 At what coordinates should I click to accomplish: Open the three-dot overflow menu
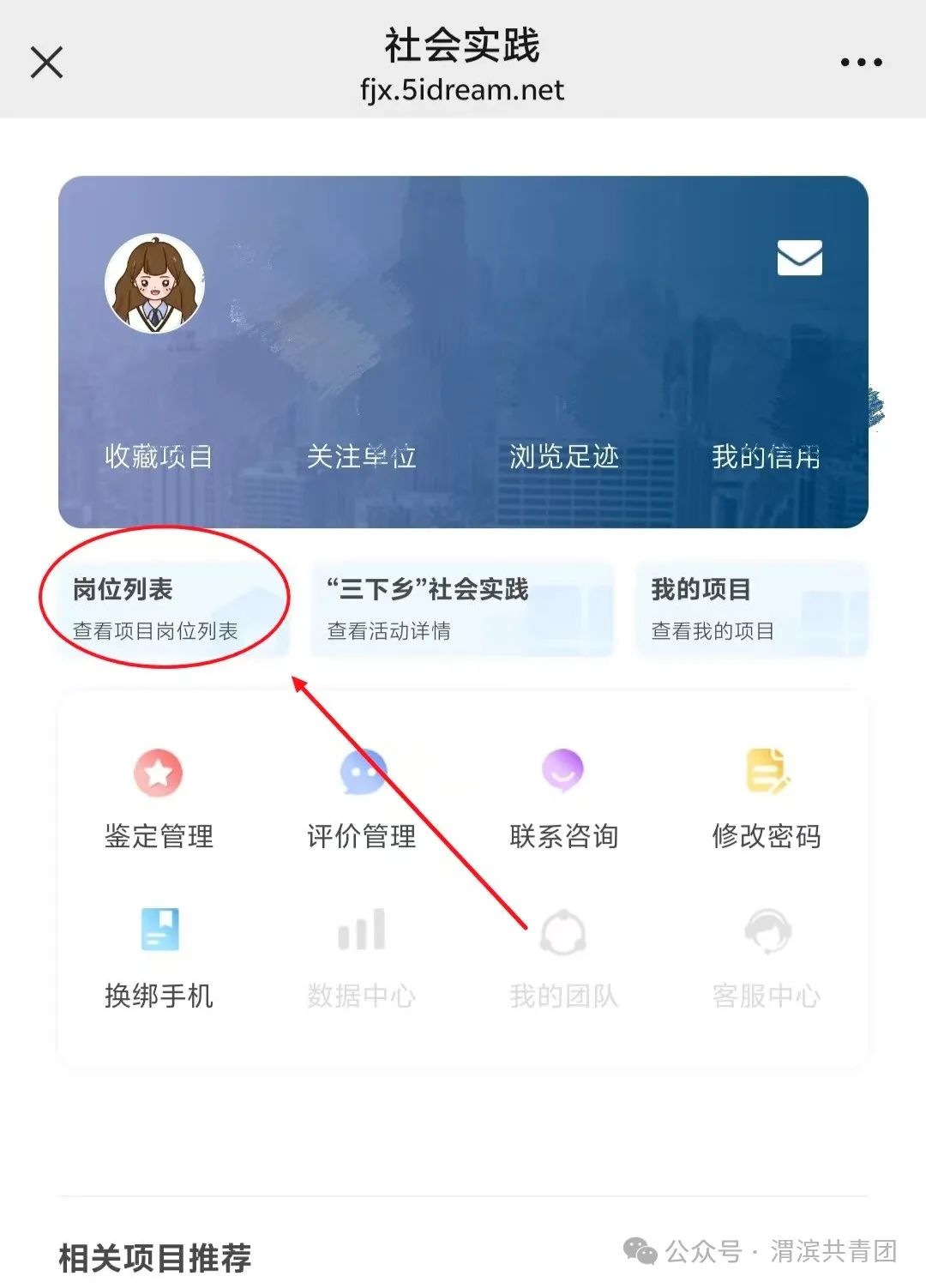[x=861, y=63]
